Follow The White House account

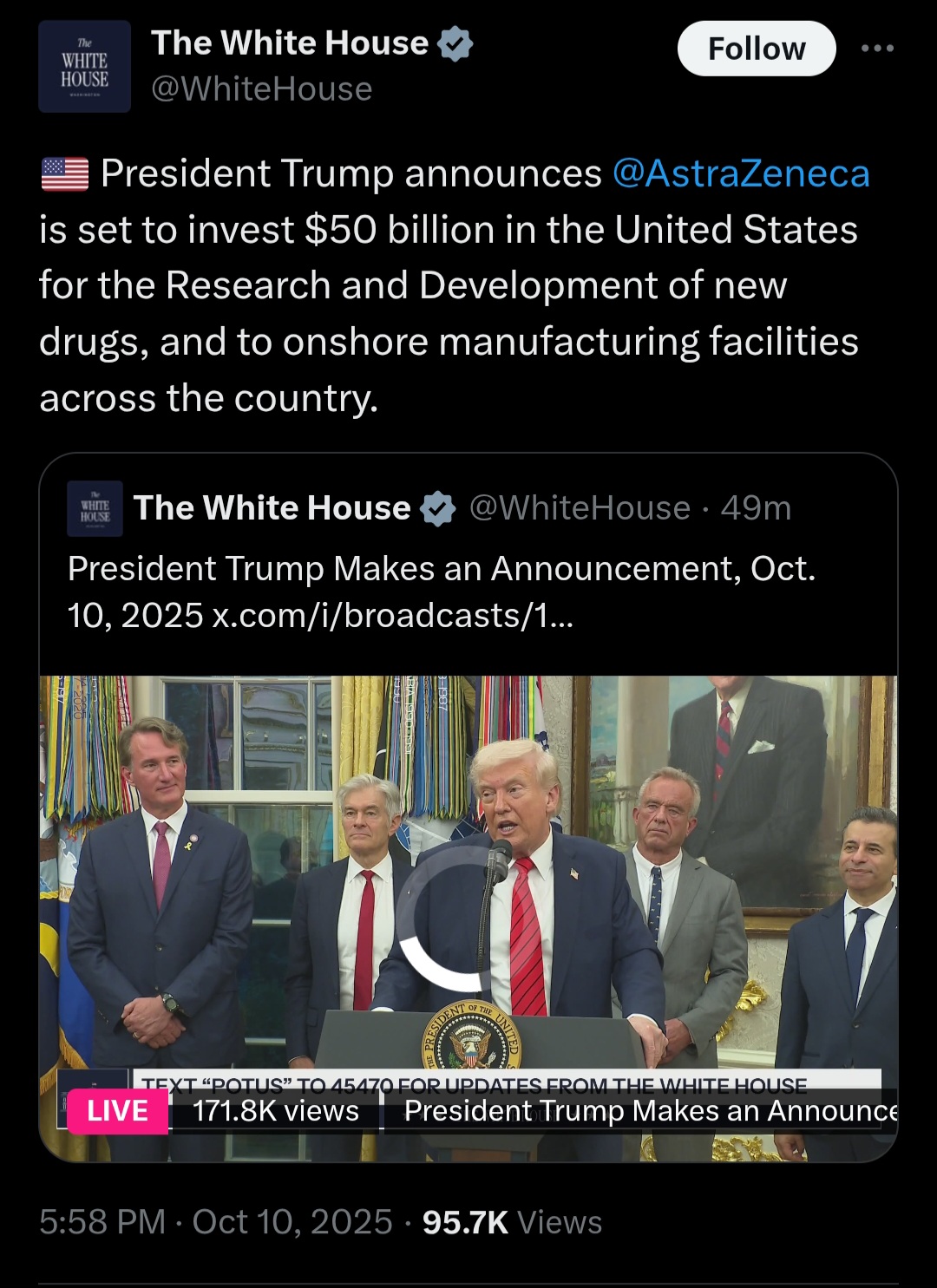pos(756,49)
